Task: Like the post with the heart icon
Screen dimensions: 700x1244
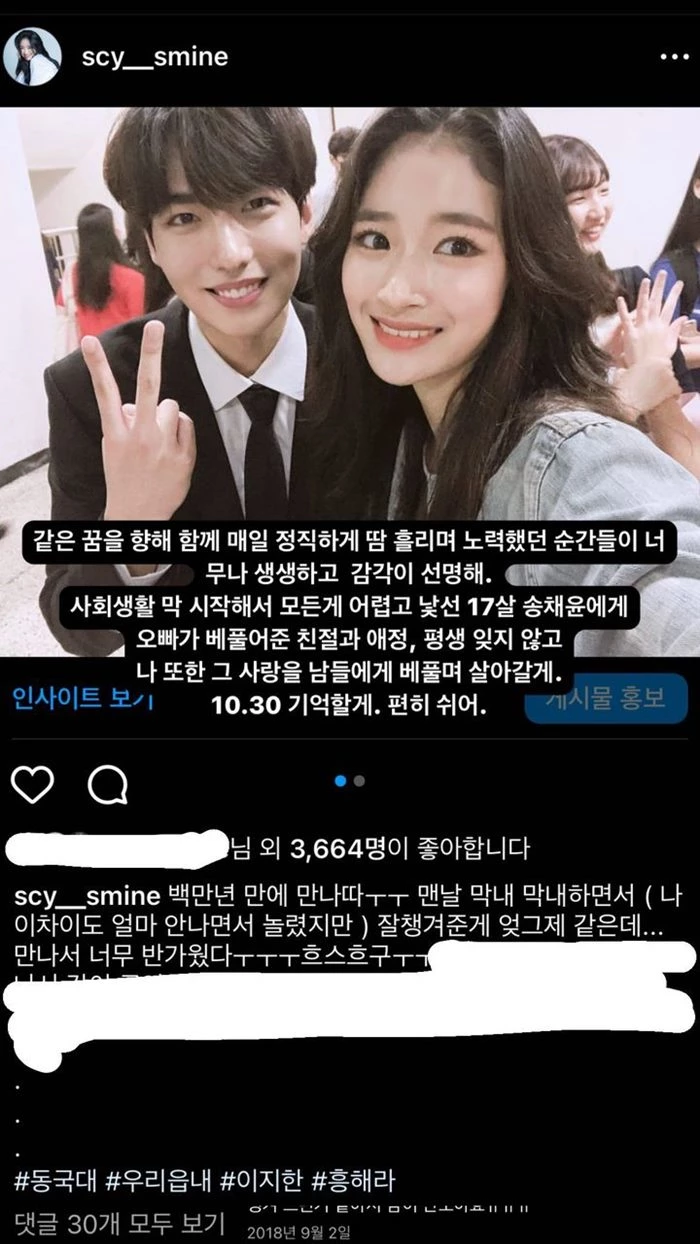Action: pyautogui.click(x=32, y=786)
